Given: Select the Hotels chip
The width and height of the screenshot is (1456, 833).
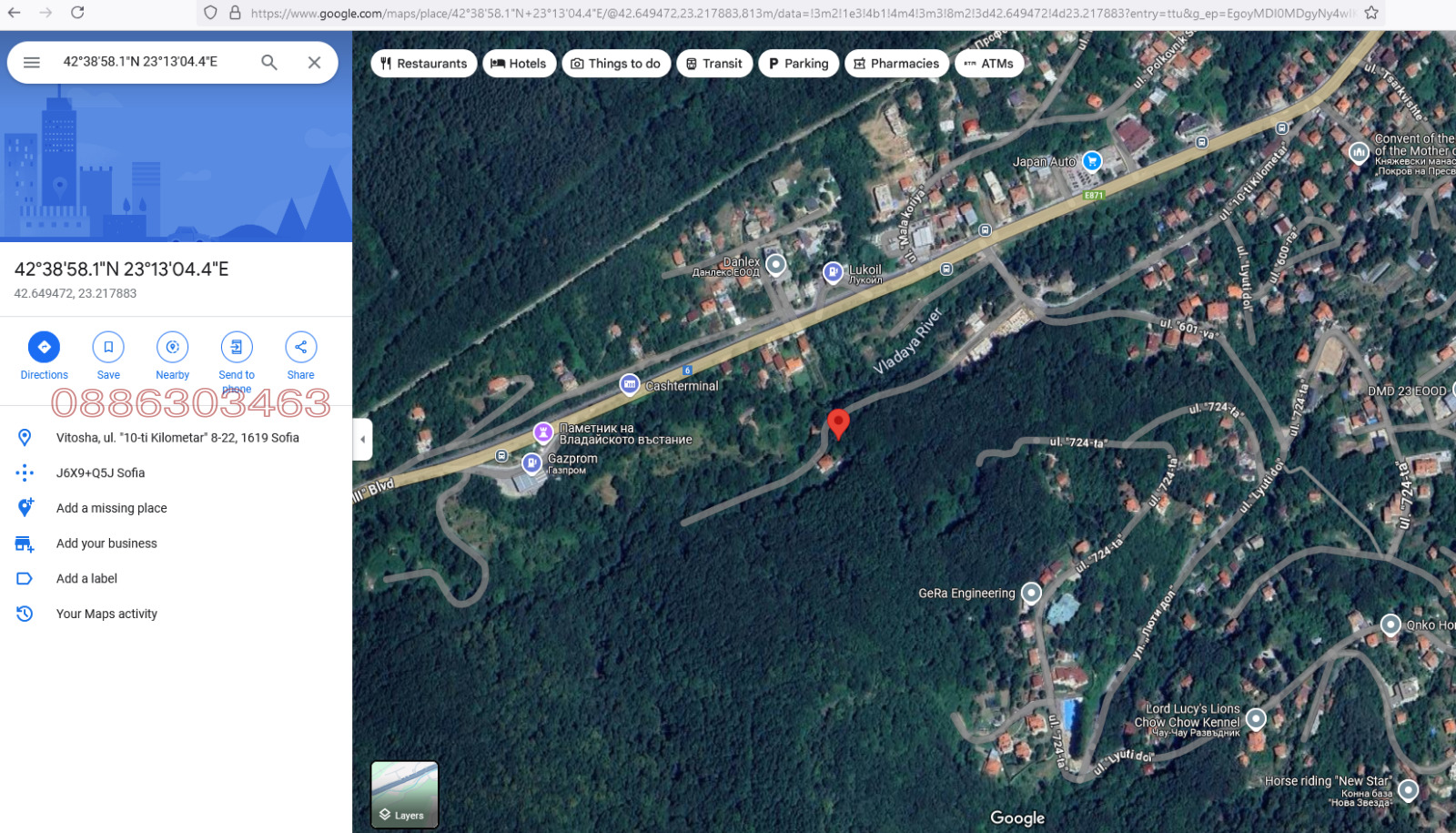Looking at the screenshot, I should click(x=519, y=64).
